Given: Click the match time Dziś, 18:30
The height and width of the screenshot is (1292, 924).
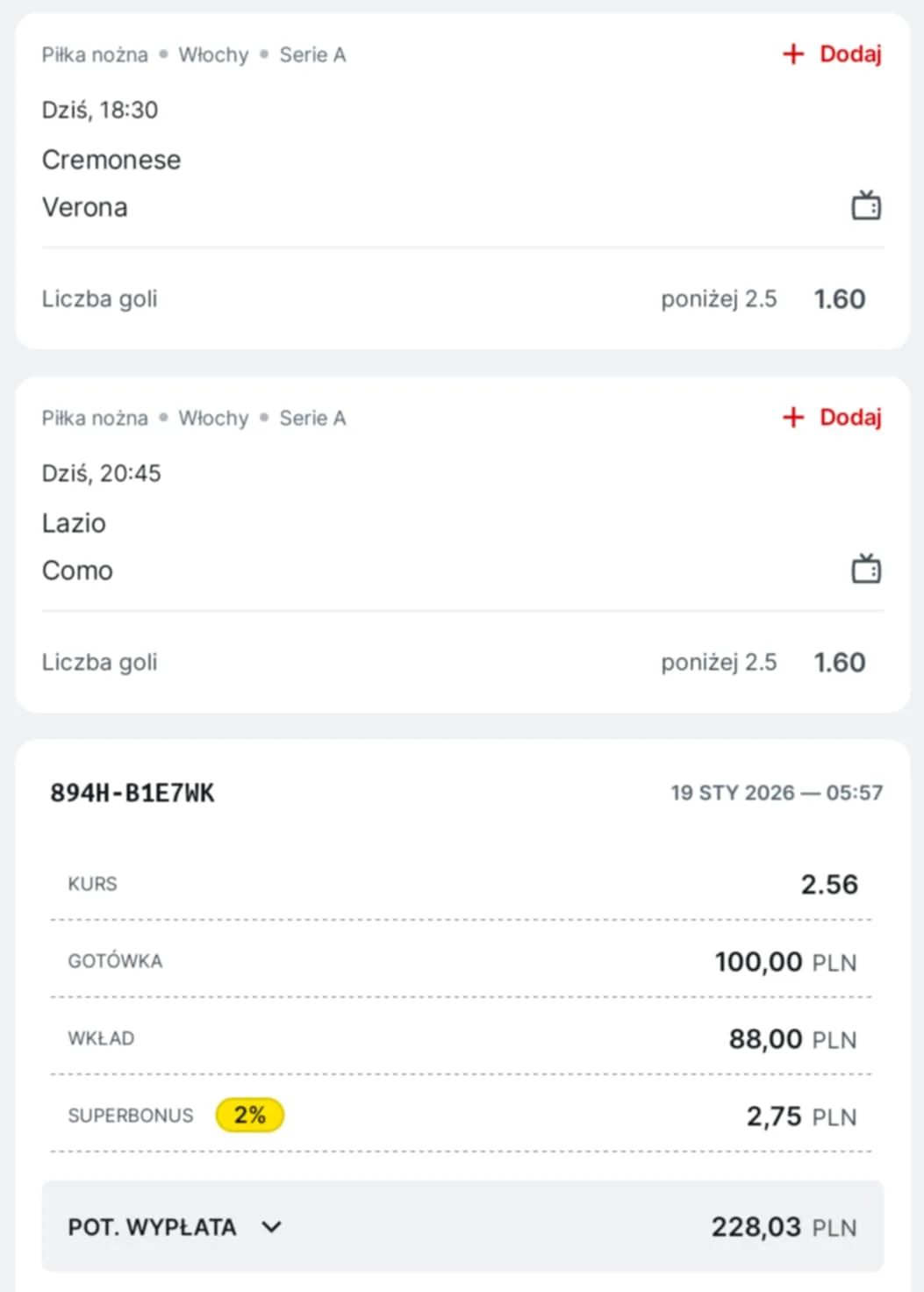Looking at the screenshot, I should 99,110.
